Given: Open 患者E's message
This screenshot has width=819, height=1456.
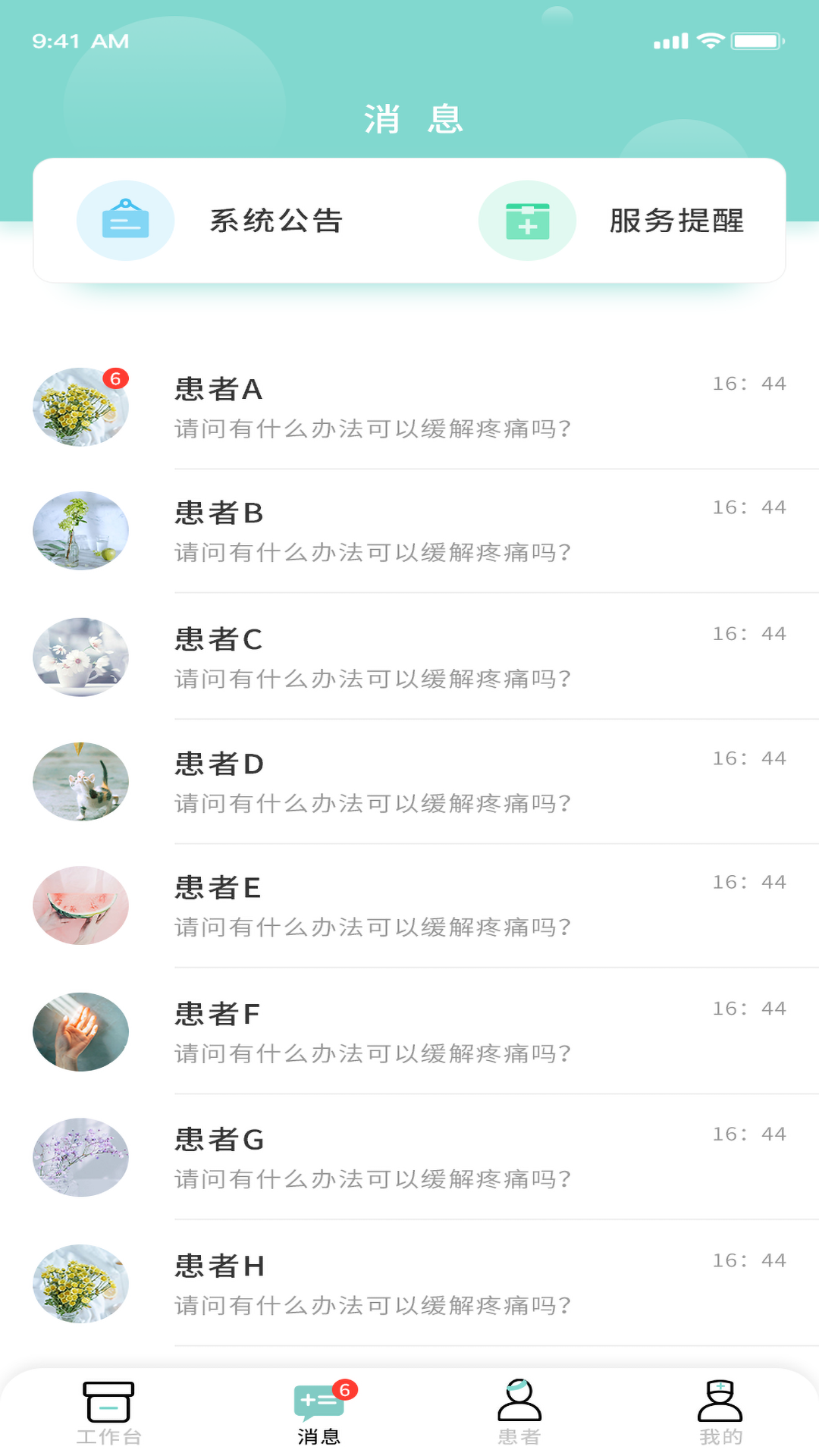Looking at the screenshot, I should coord(409,906).
